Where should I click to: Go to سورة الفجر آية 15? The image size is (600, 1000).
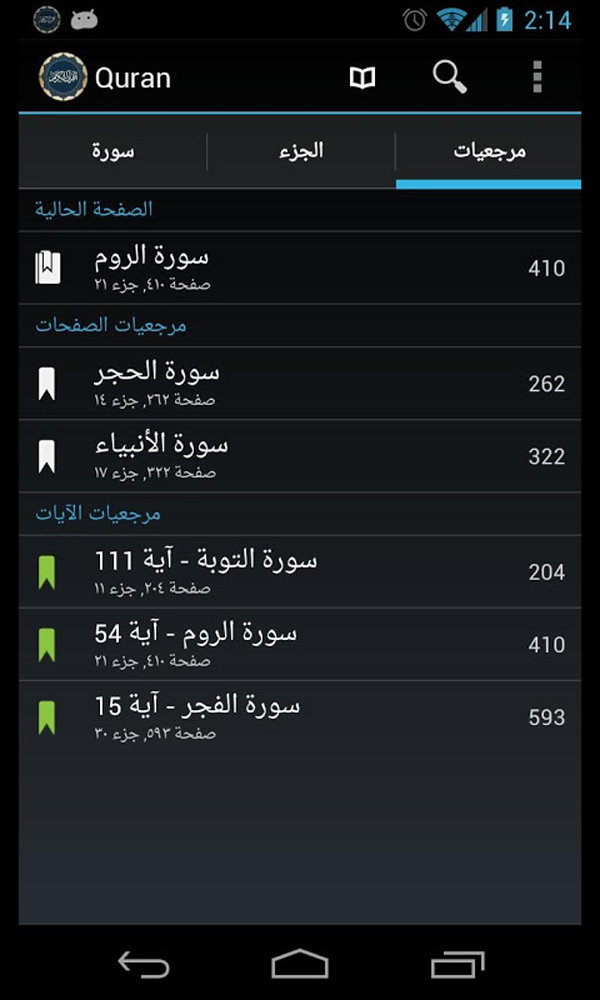pos(300,717)
